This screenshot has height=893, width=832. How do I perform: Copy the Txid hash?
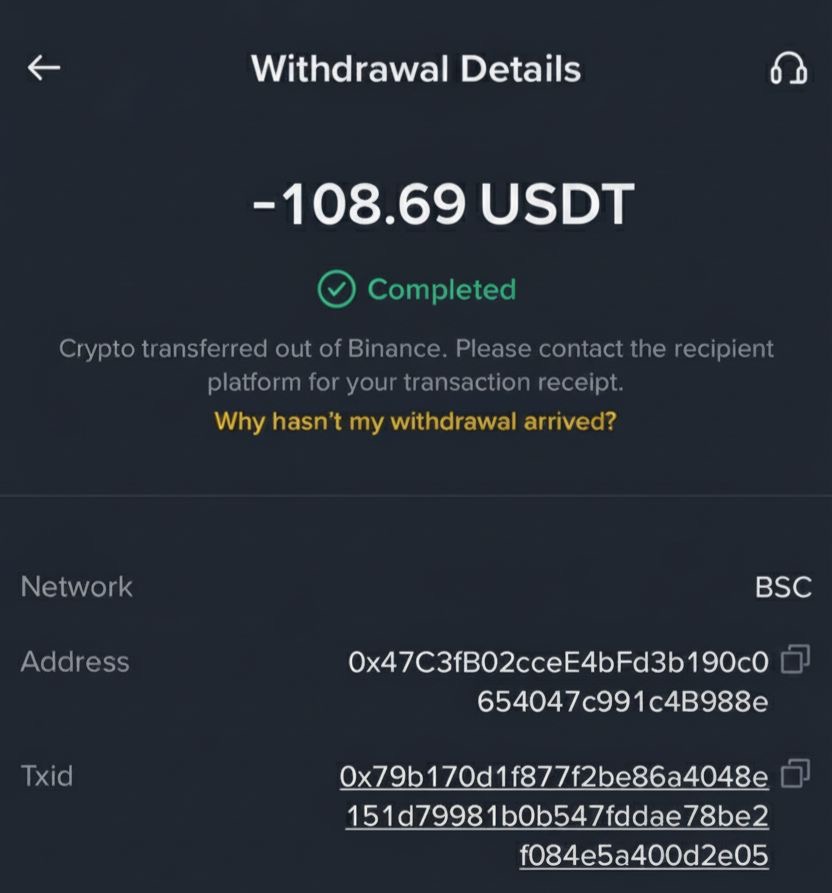pos(795,774)
